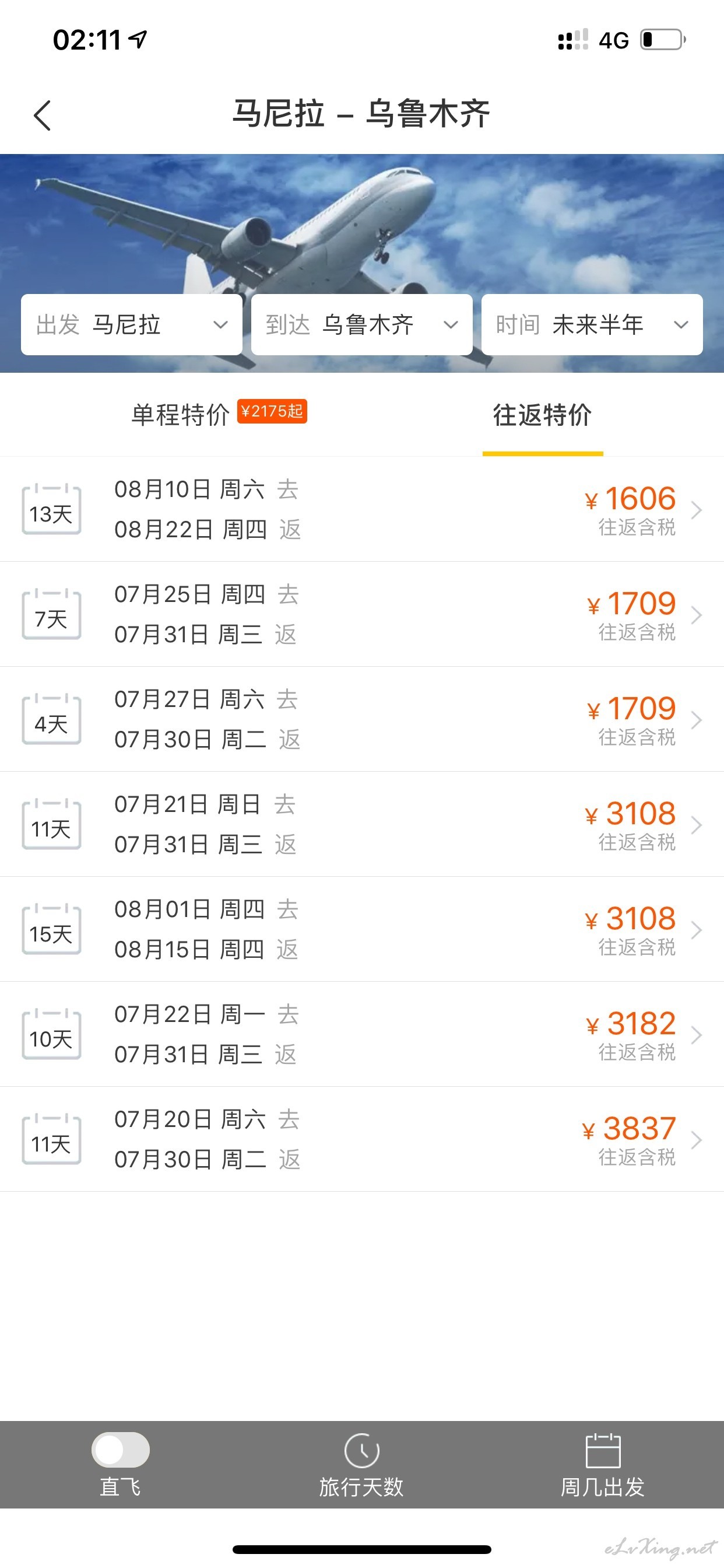View the 07月20日 to 07月30日 ¥3837 trip
The width and height of the screenshot is (724, 1568).
(362, 1139)
